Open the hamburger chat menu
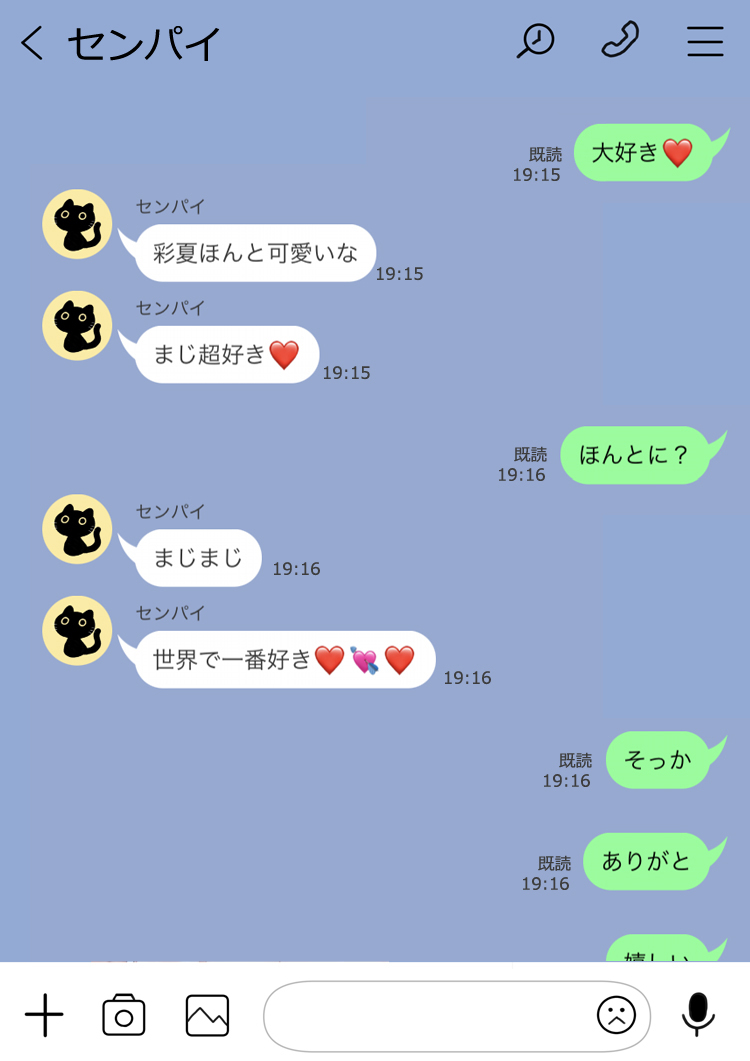Viewport: 750px width, 1061px height. pos(705,41)
